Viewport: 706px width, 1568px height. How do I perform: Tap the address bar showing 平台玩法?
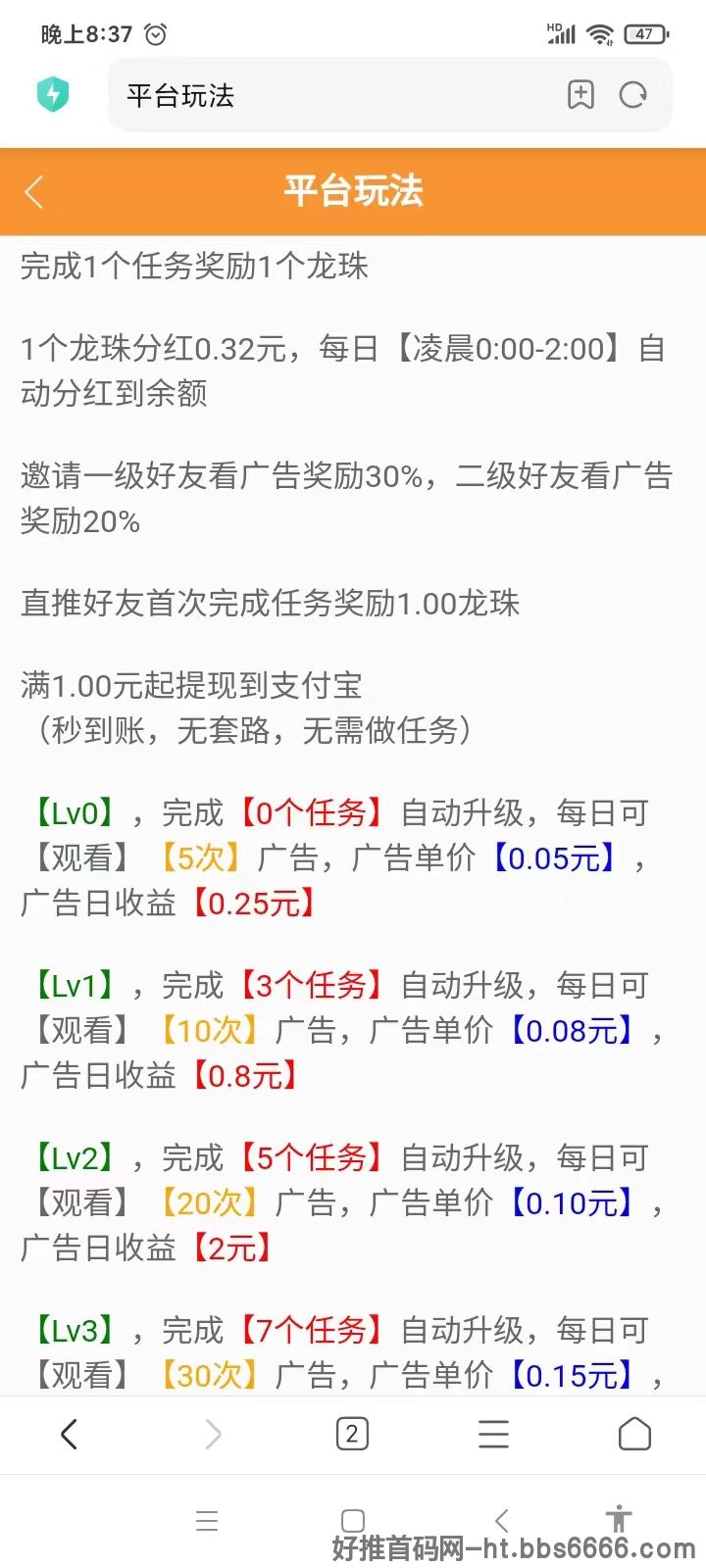click(333, 95)
